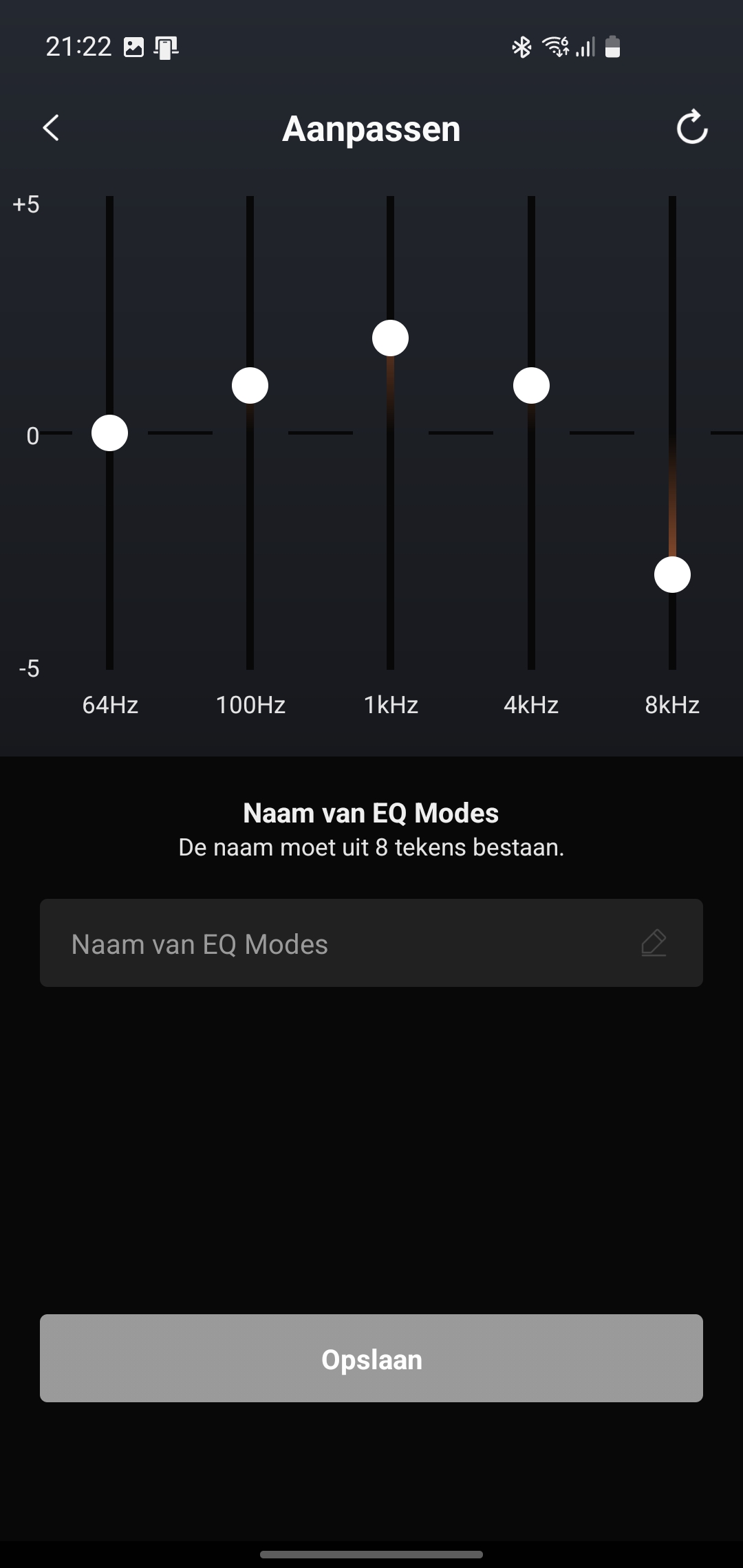Tap the pencil edit icon
The image size is (743, 1568).
[x=654, y=943]
